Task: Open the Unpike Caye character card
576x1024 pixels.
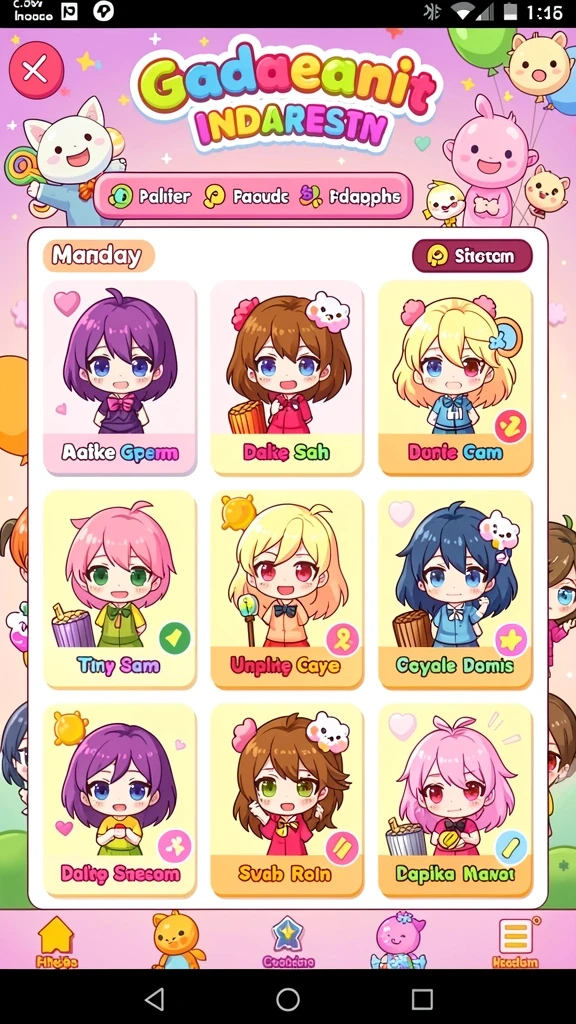Action: tap(287, 590)
